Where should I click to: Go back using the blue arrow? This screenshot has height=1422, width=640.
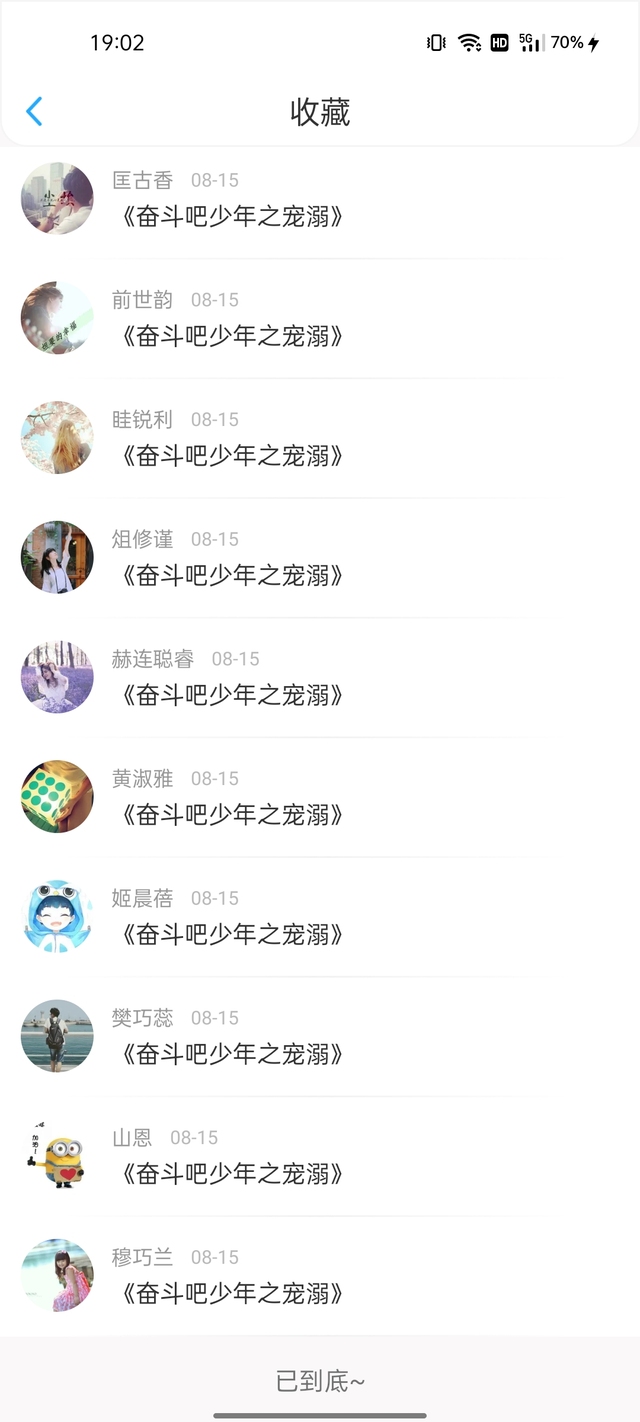(x=34, y=111)
